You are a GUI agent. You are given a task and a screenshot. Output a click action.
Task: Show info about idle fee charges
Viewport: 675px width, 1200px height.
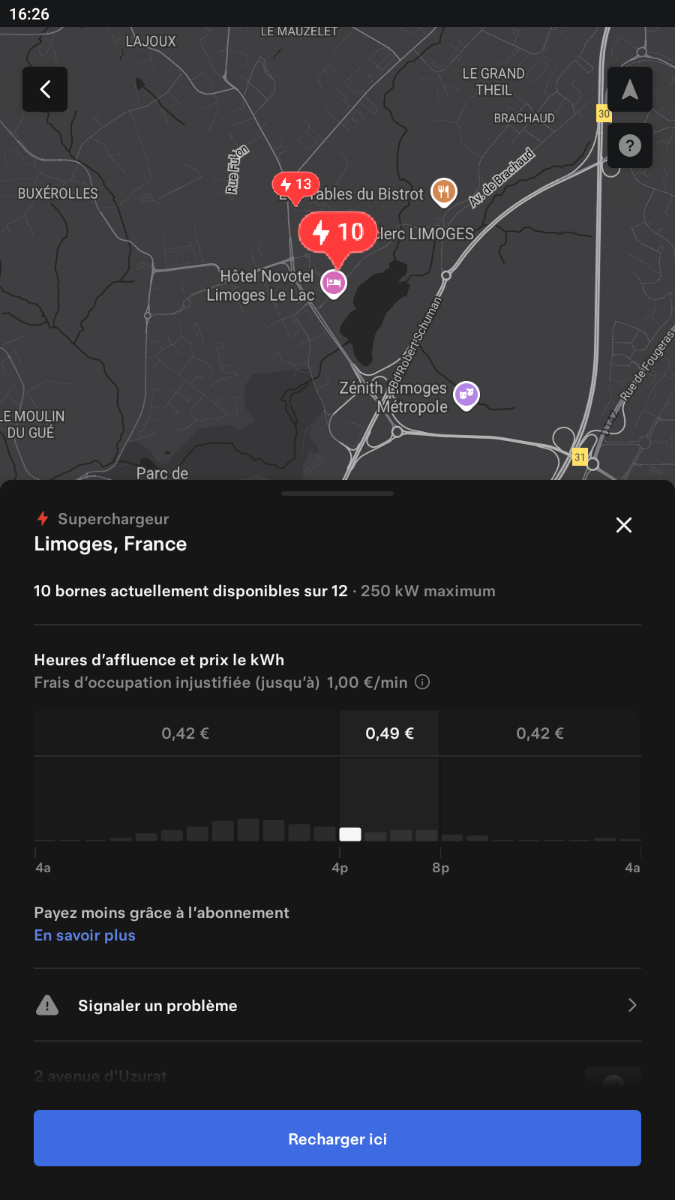[423, 682]
